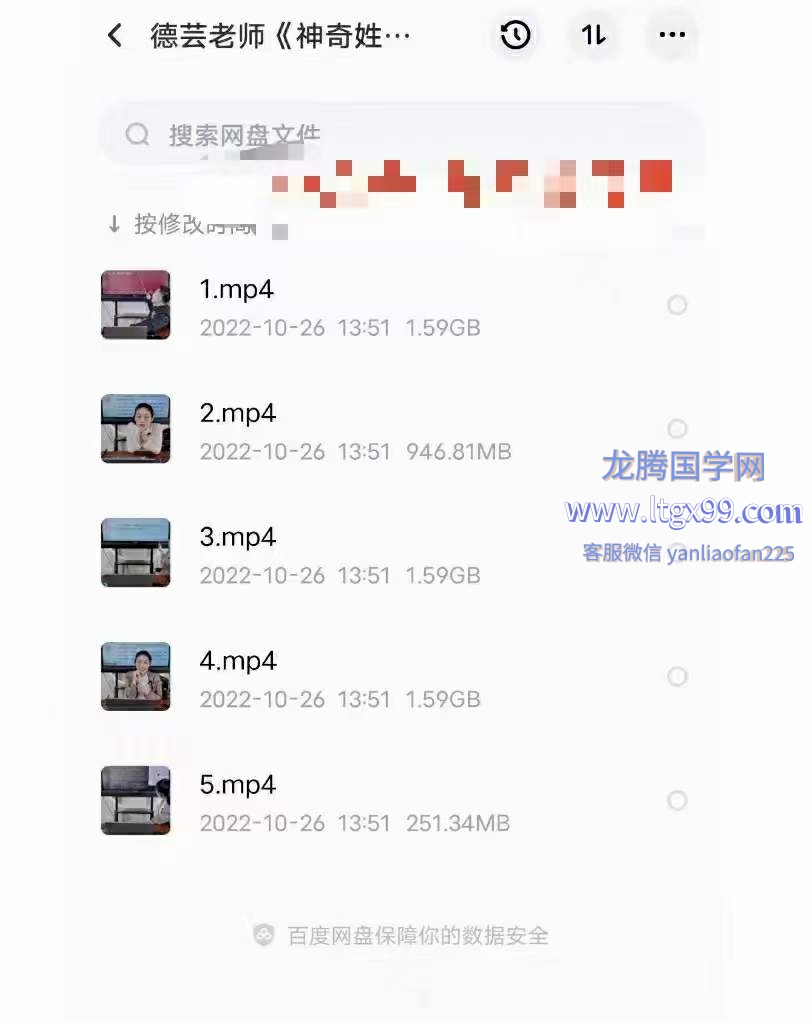
Task: Open the 5.mp4 video file
Action: [237, 786]
